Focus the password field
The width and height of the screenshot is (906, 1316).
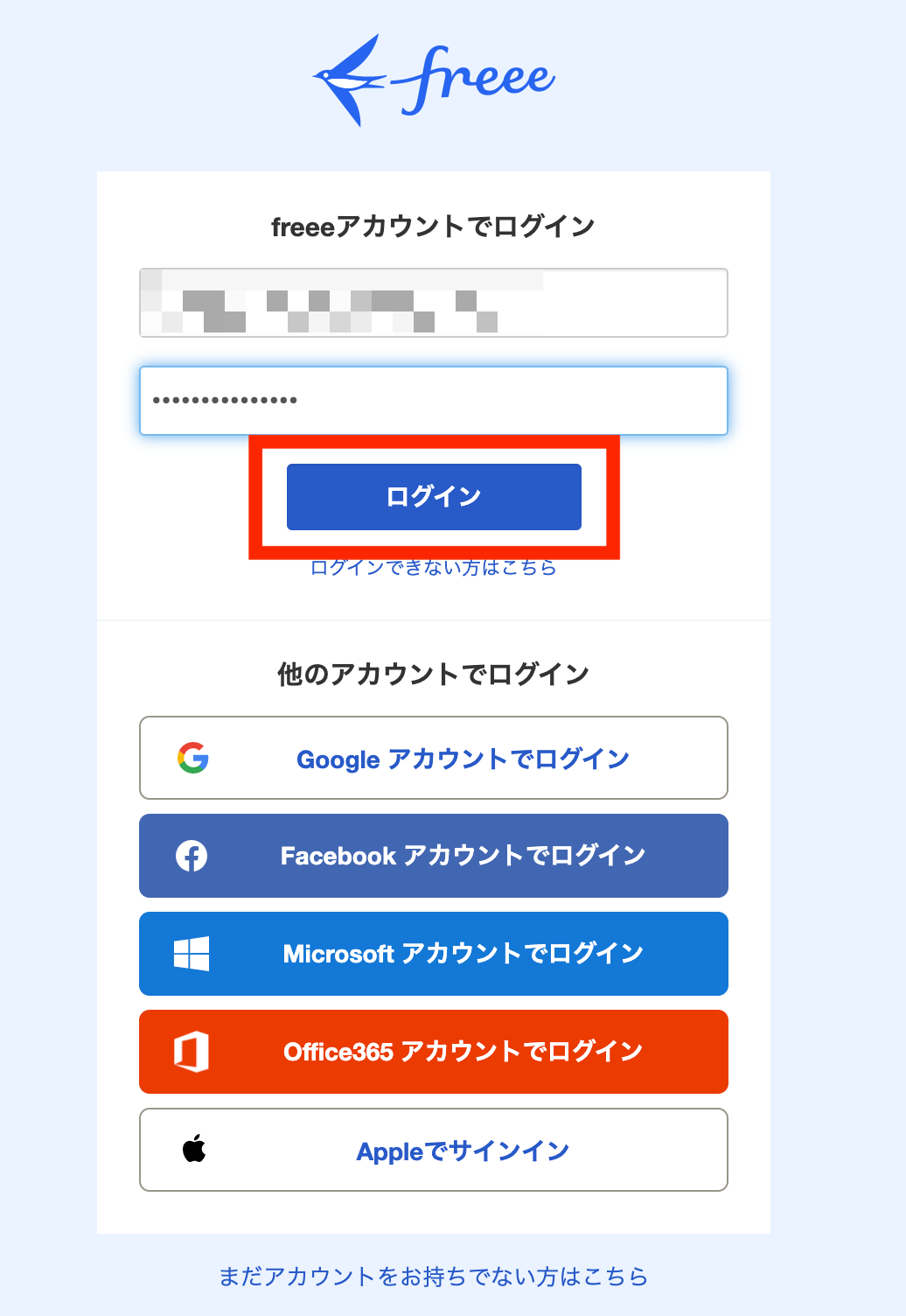tap(434, 401)
